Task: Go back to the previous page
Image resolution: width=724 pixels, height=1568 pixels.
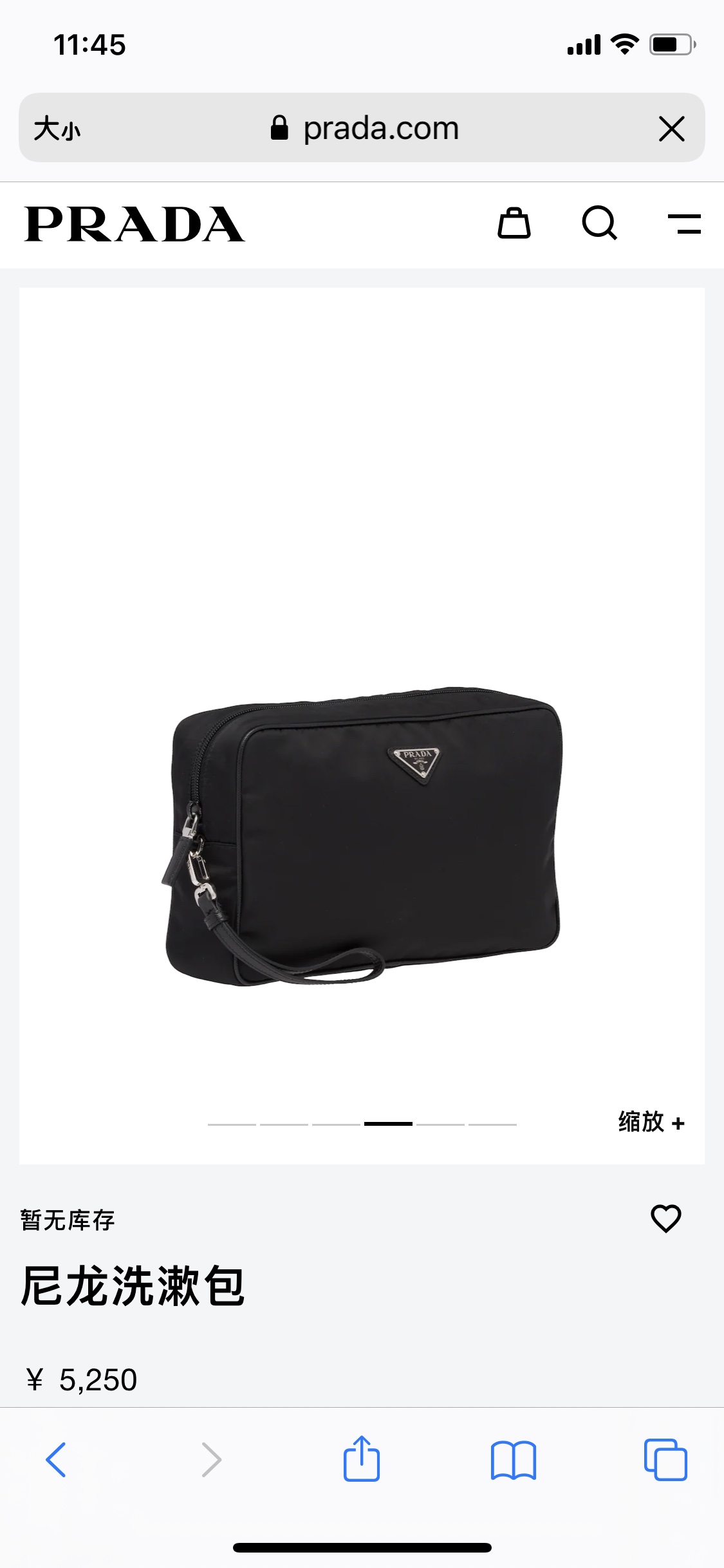Action: tap(56, 1459)
